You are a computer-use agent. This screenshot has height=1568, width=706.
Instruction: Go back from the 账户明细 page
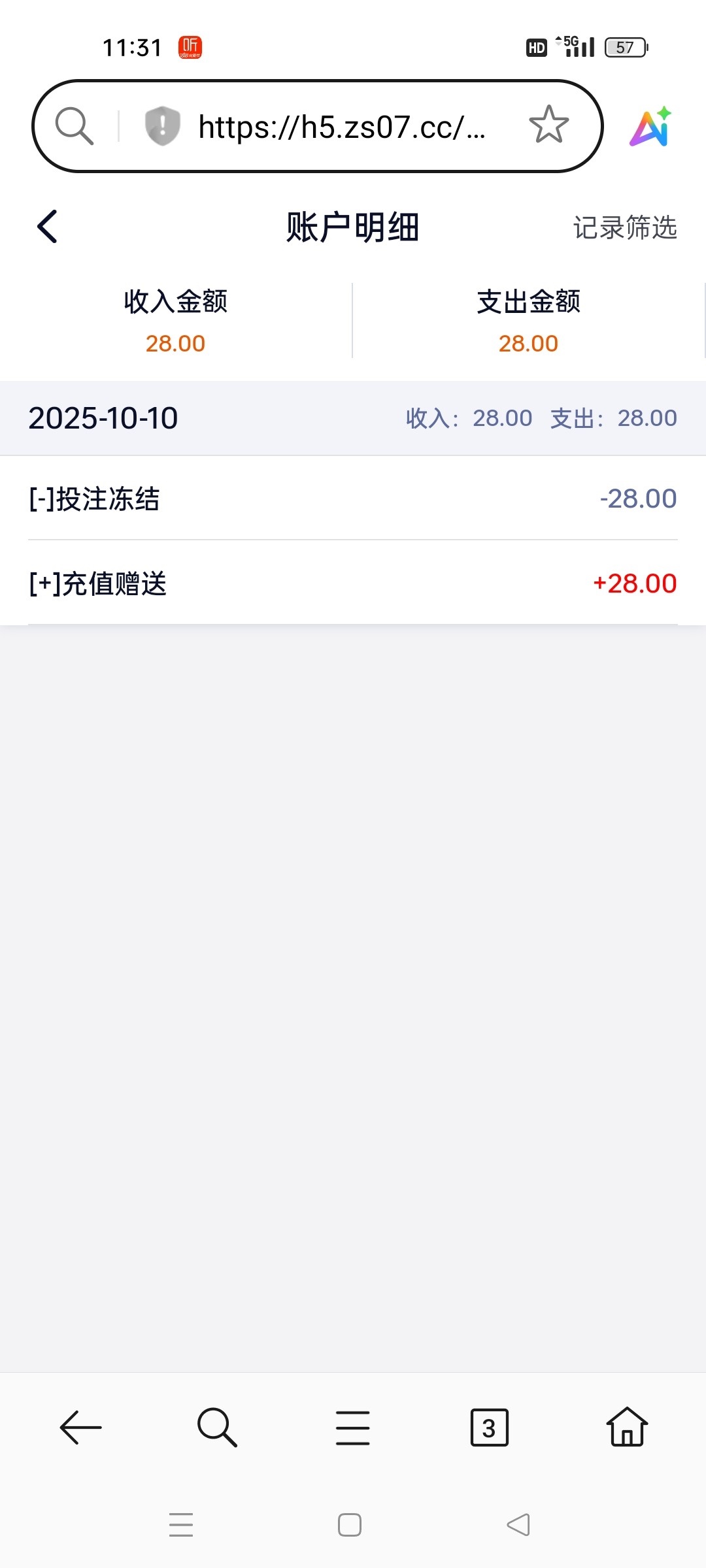[48, 227]
